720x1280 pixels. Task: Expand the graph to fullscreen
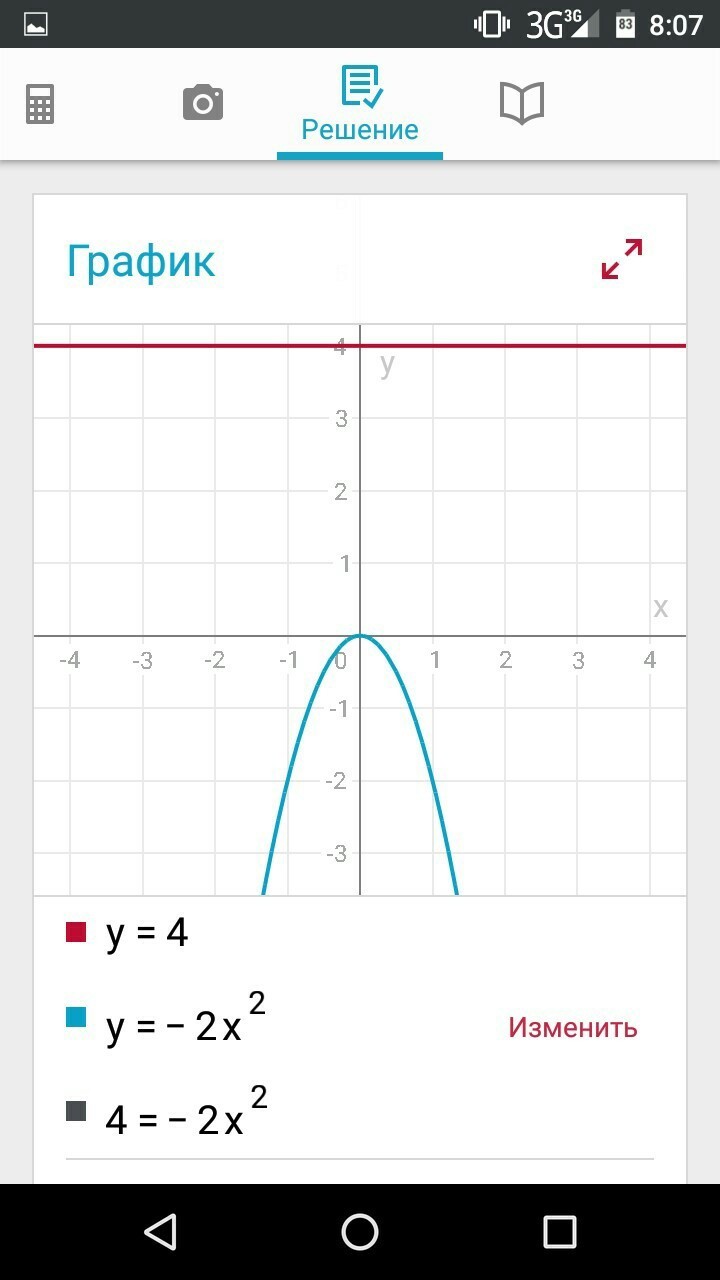pyautogui.click(x=622, y=259)
